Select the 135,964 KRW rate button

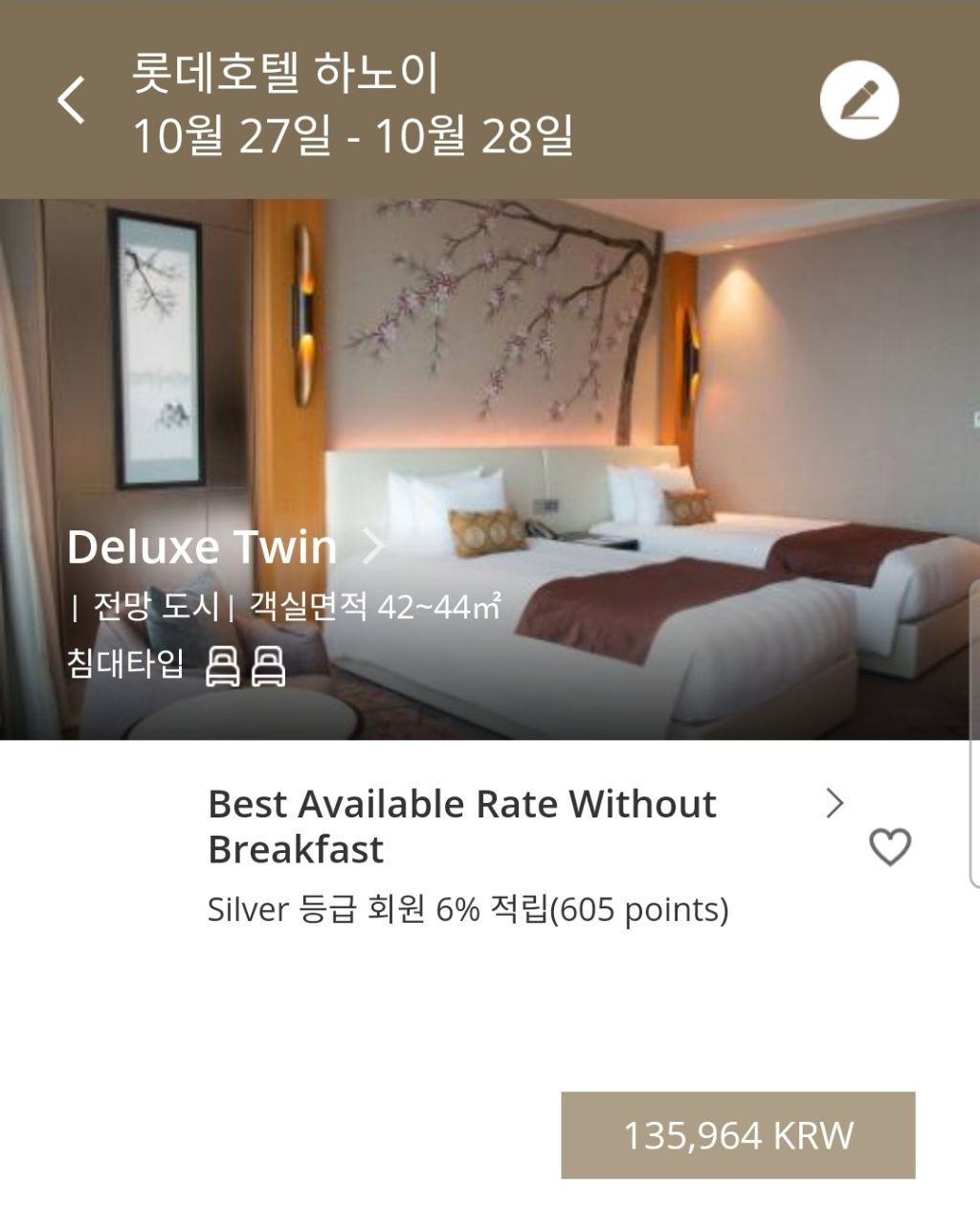[738, 1134]
